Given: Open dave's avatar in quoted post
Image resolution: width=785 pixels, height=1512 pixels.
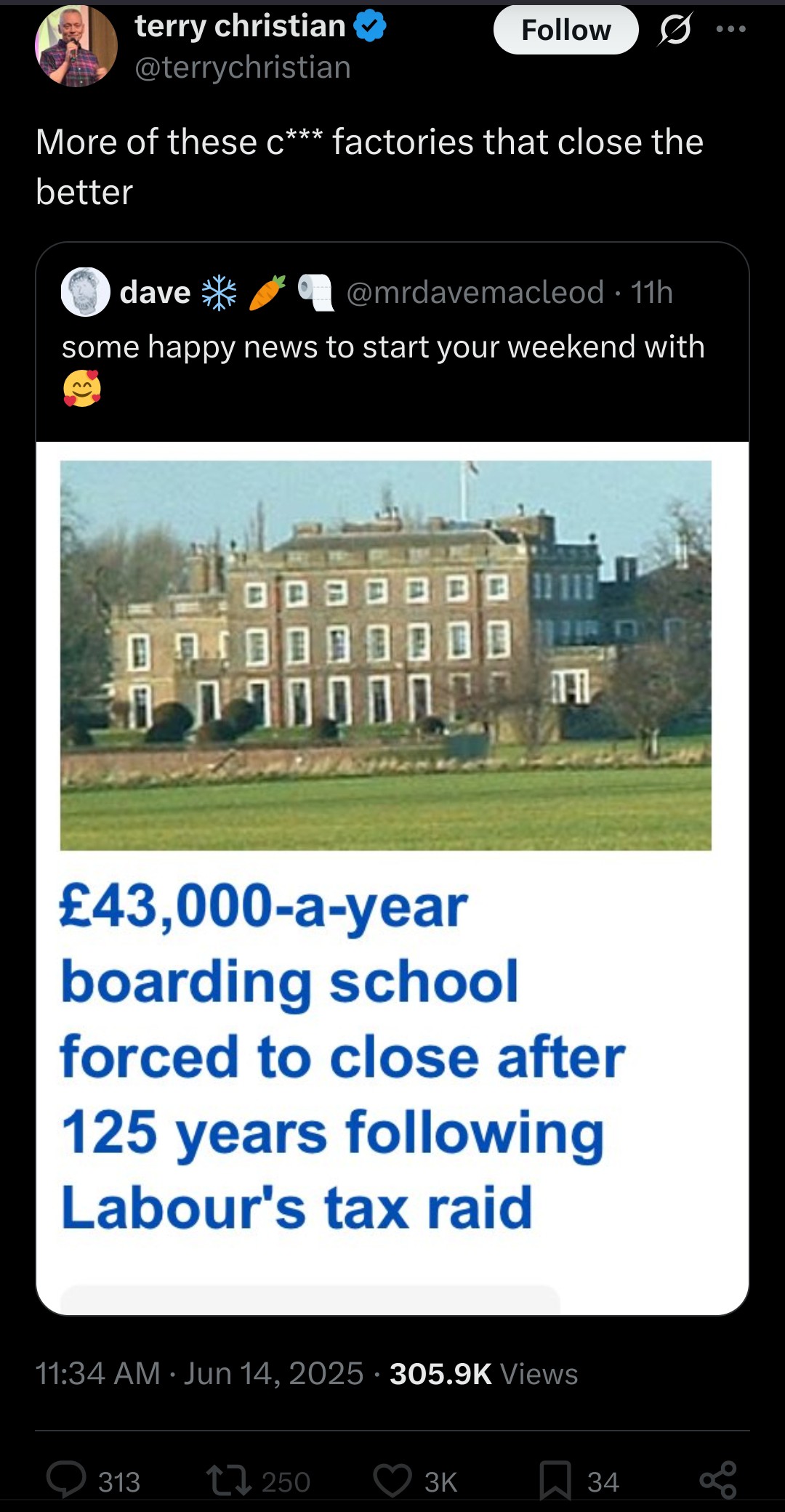Looking at the screenshot, I should click(86, 292).
